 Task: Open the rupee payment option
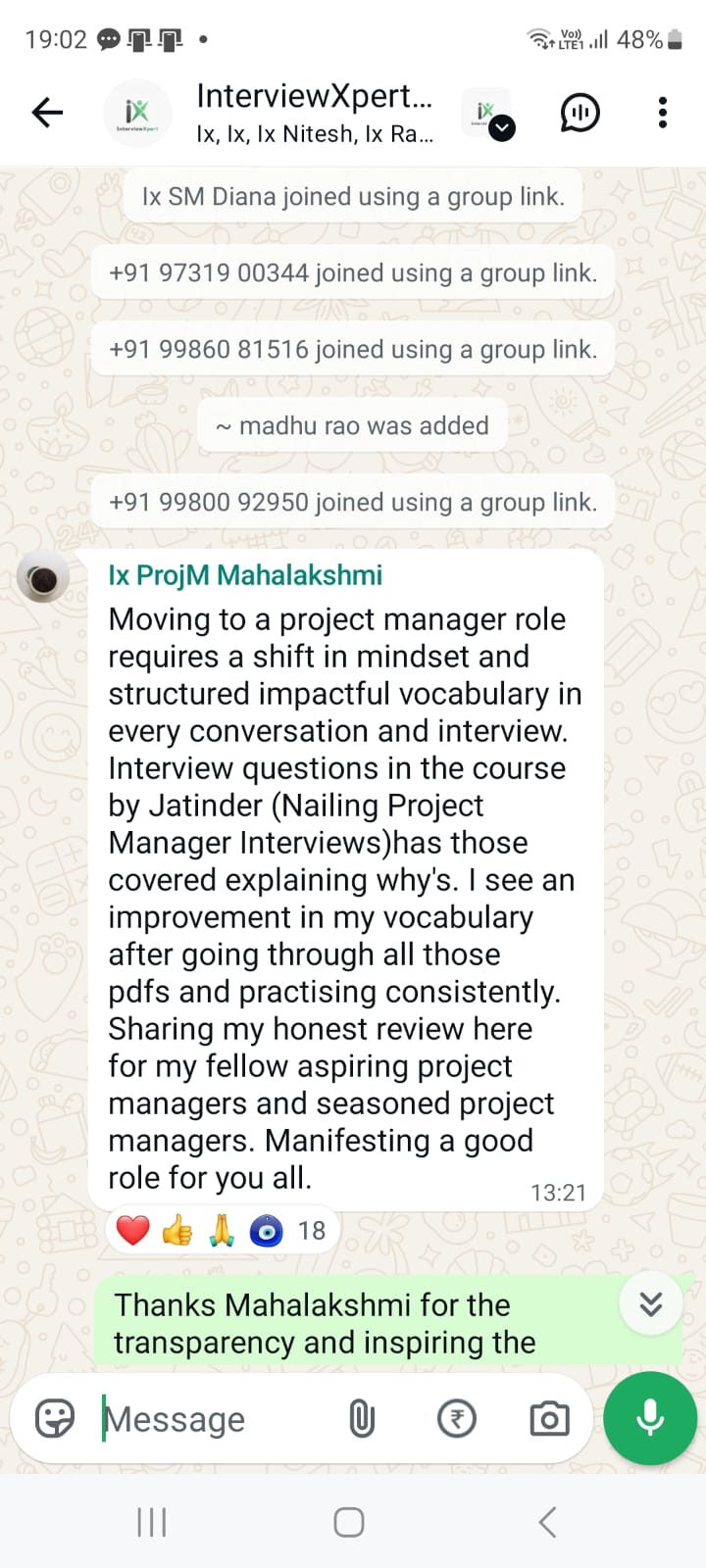456,1418
